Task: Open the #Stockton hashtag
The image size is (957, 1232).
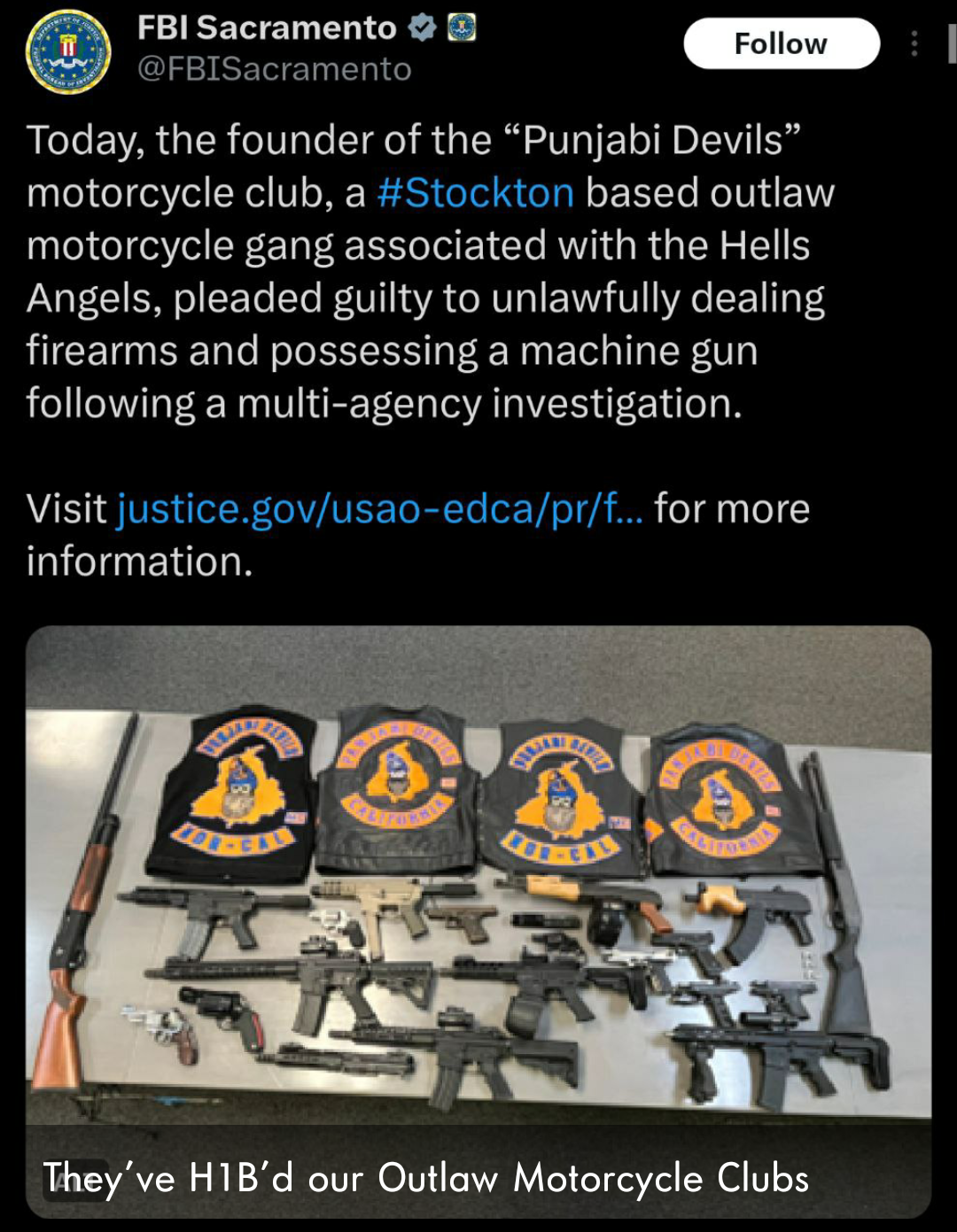Action: click(x=476, y=192)
